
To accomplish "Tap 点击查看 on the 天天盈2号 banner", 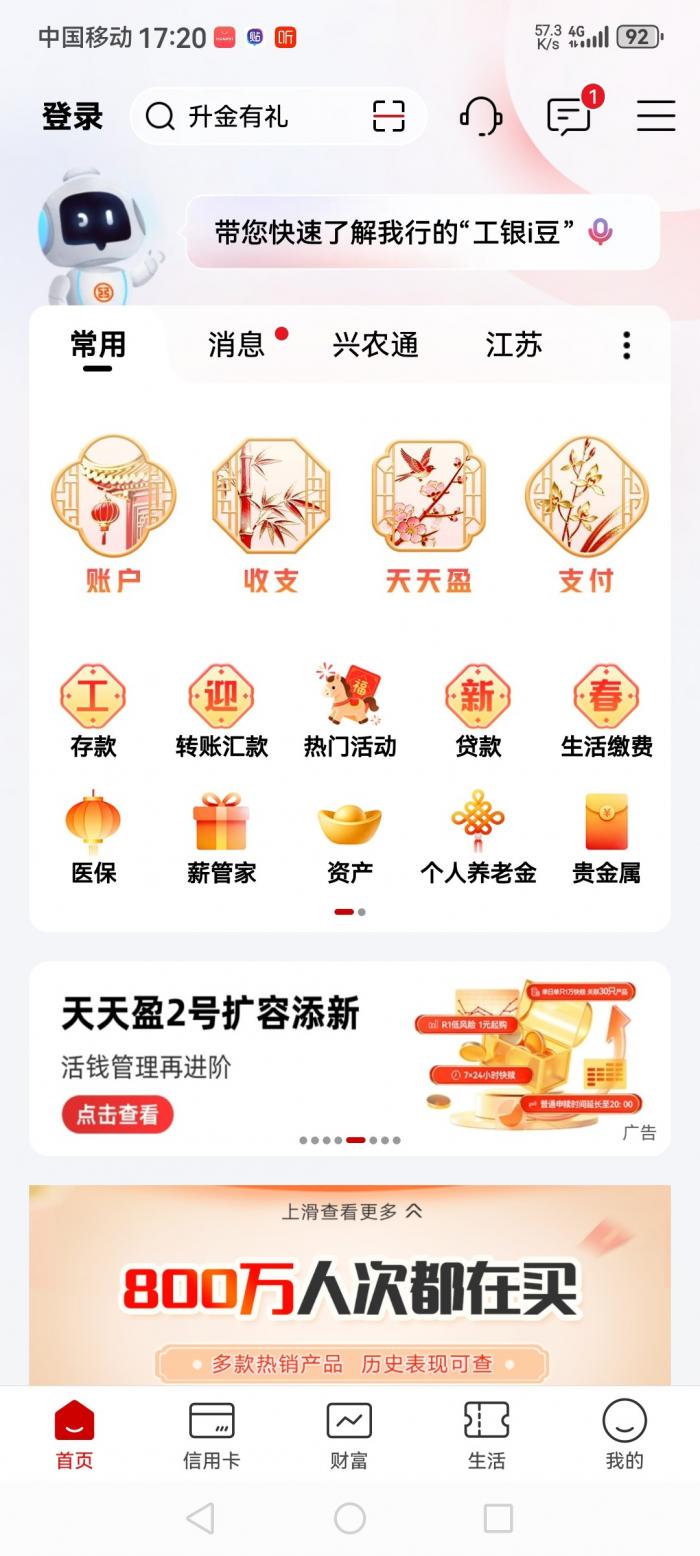I will point(118,1114).
